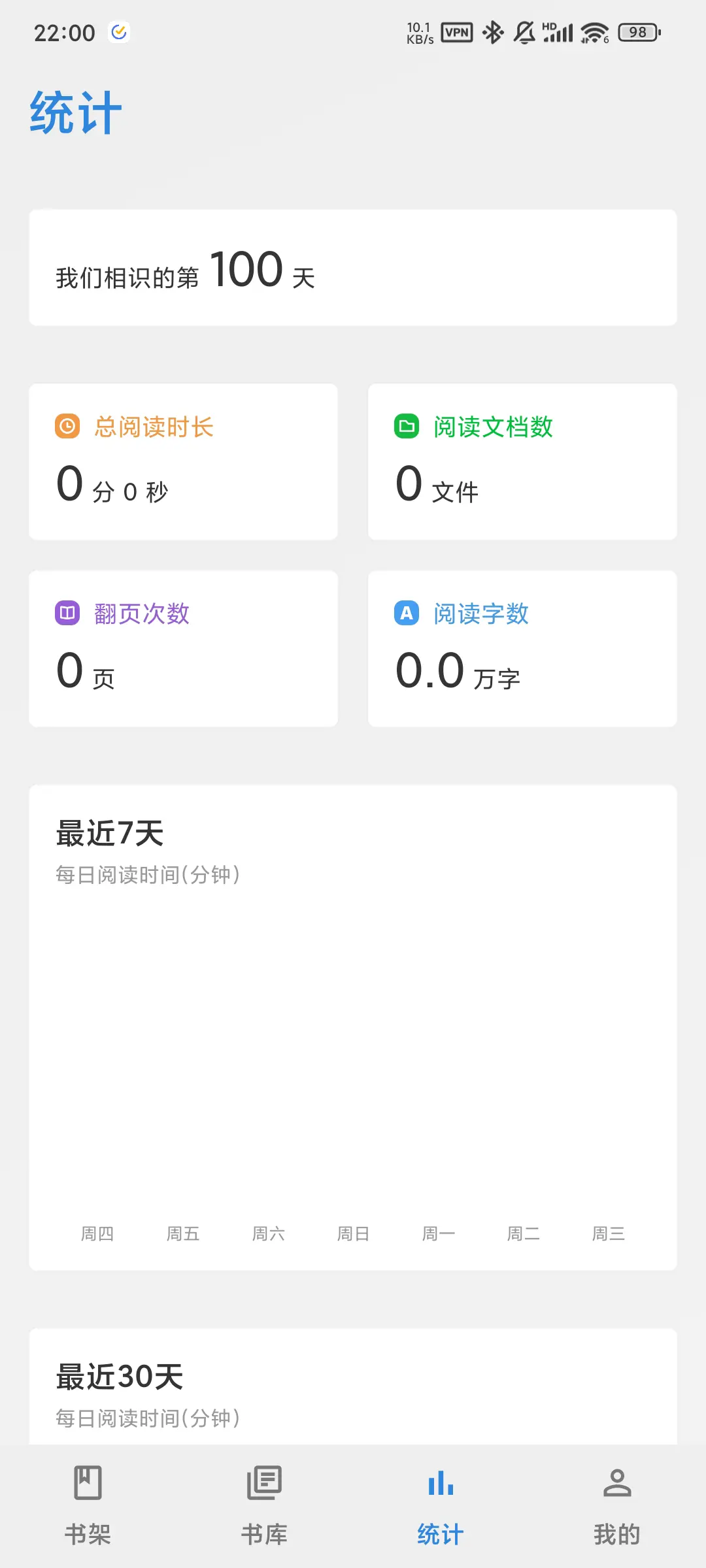
Task: Click the blue A icon on 阅读字数 card
Action: point(407,613)
